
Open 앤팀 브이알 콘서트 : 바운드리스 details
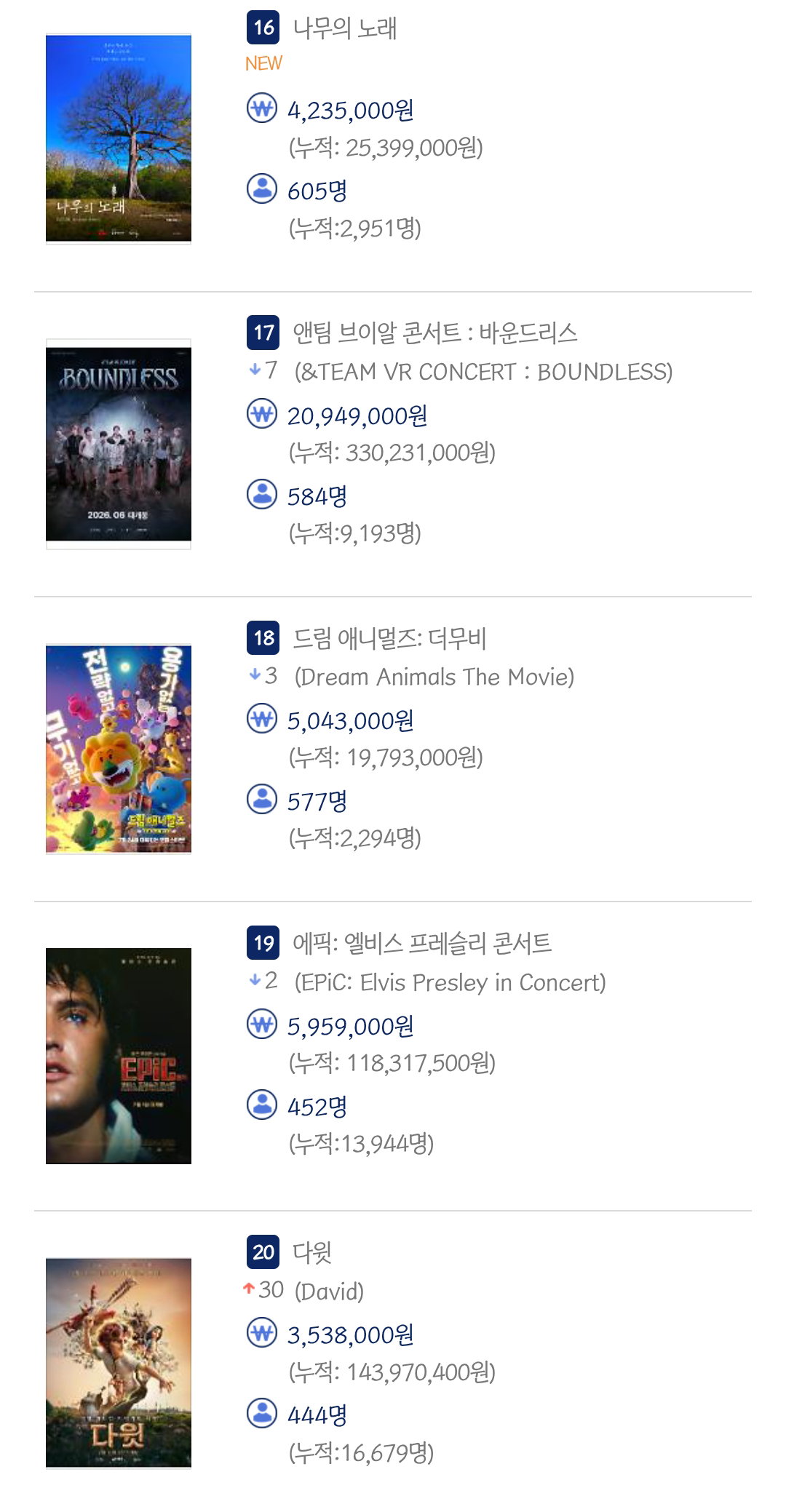pos(434,333)
